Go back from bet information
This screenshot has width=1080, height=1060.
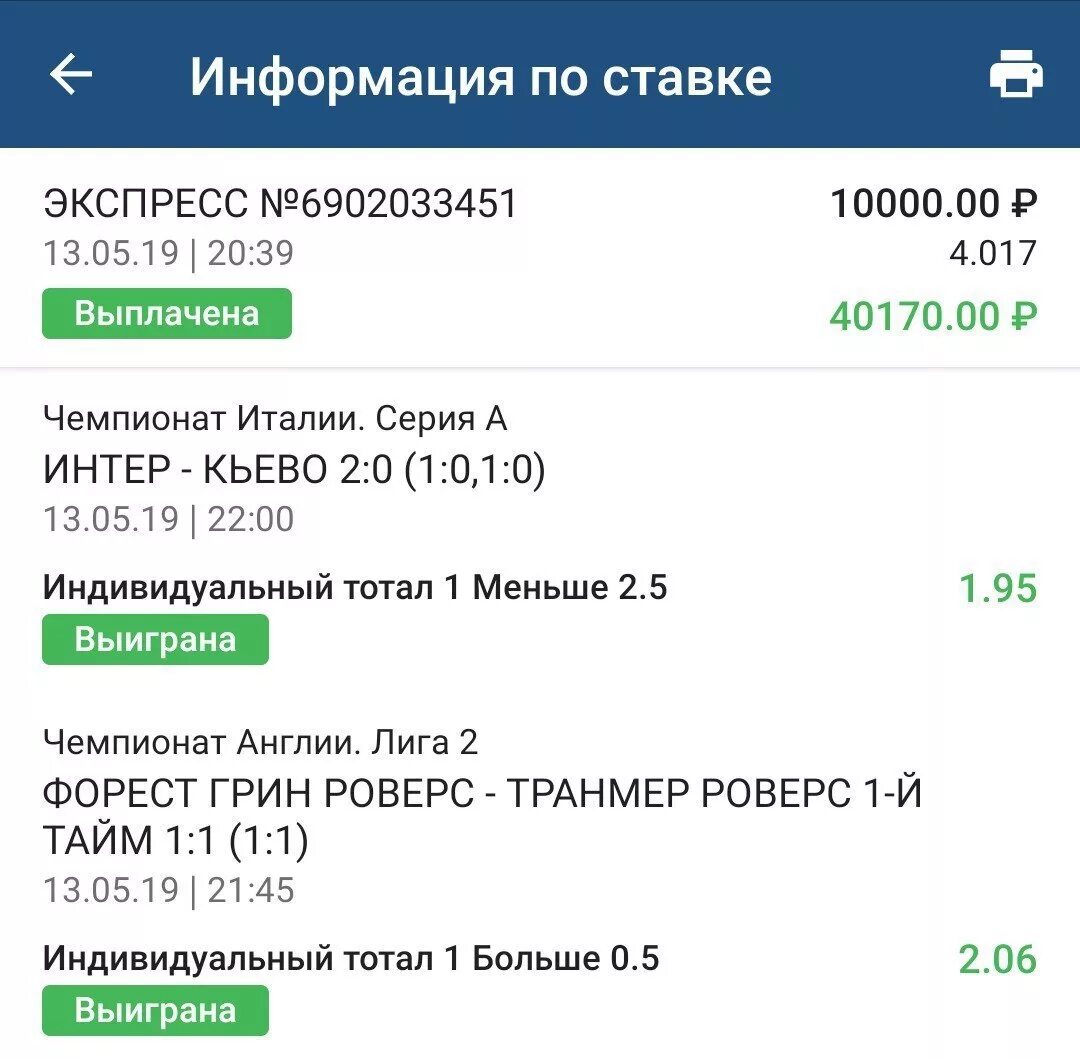pos(71,75)
